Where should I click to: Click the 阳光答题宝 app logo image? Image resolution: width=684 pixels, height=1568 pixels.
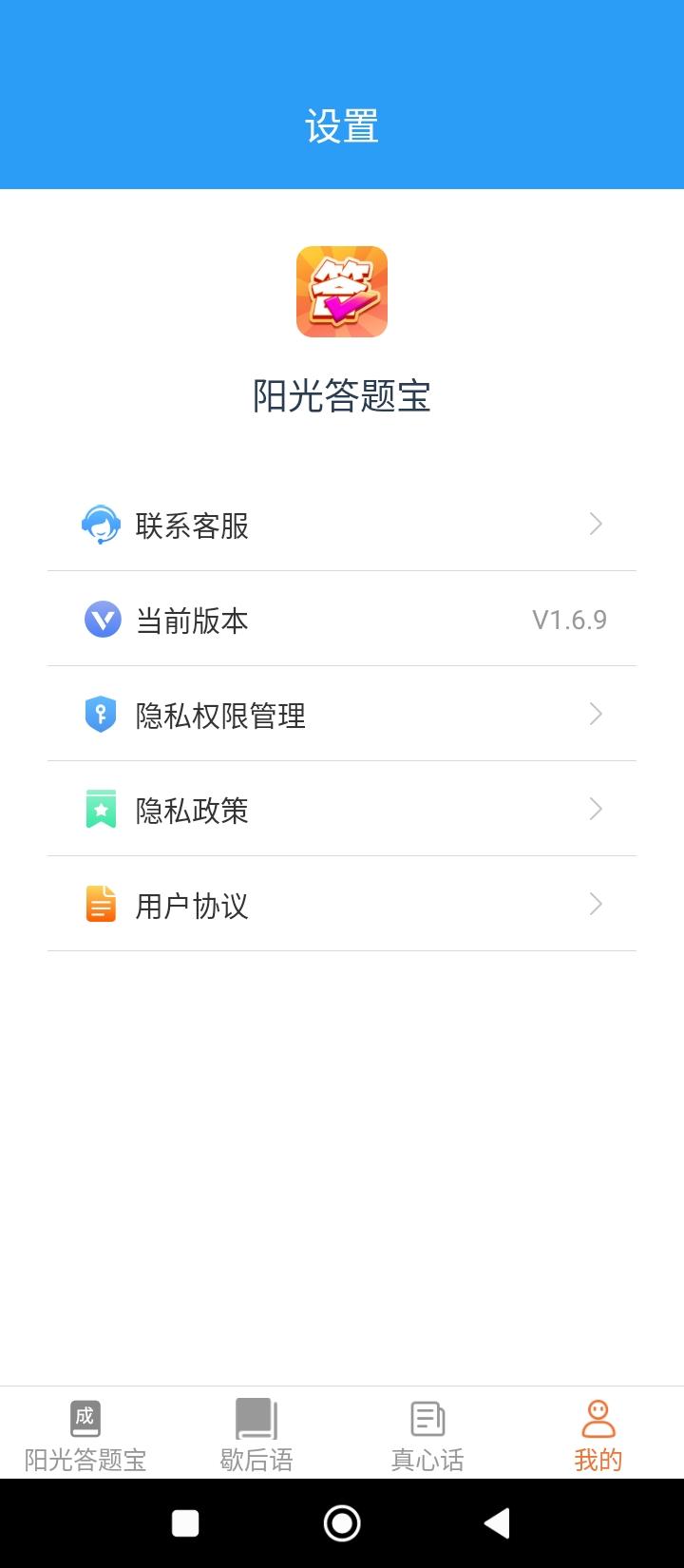pyautogui.click(x=342, y=293)
